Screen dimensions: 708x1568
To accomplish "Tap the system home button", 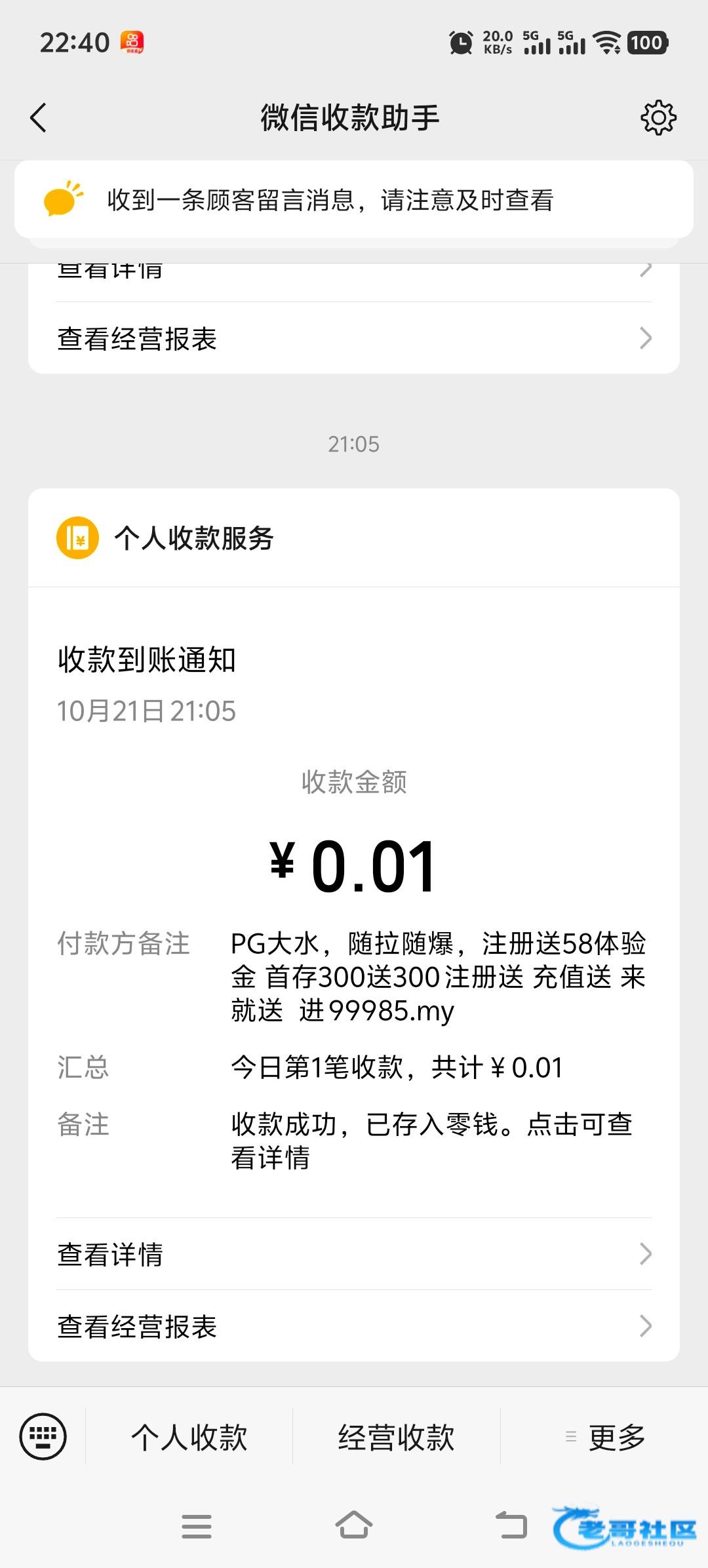I will (354, 1525).
